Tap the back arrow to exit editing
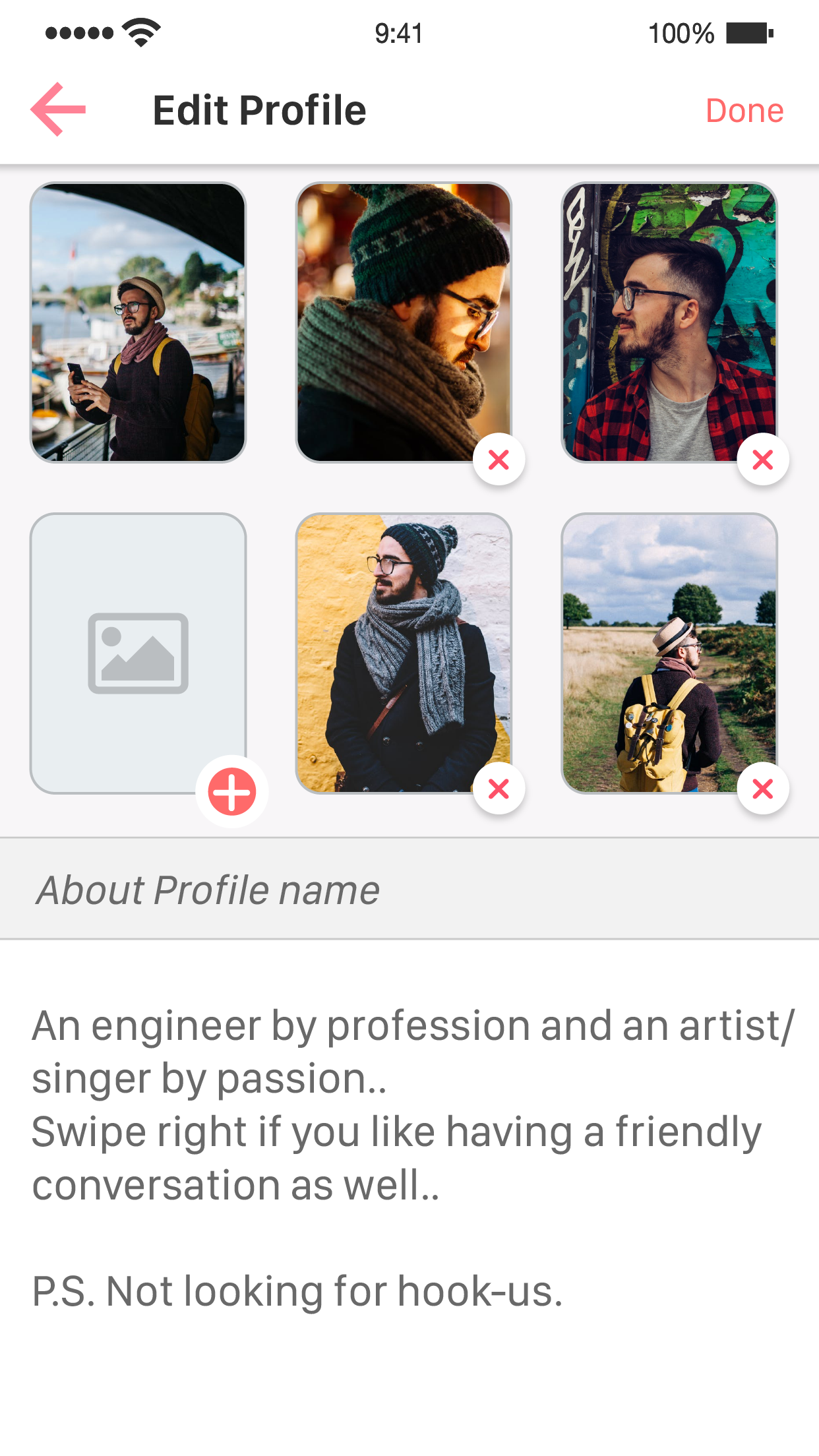 (57, 109)
